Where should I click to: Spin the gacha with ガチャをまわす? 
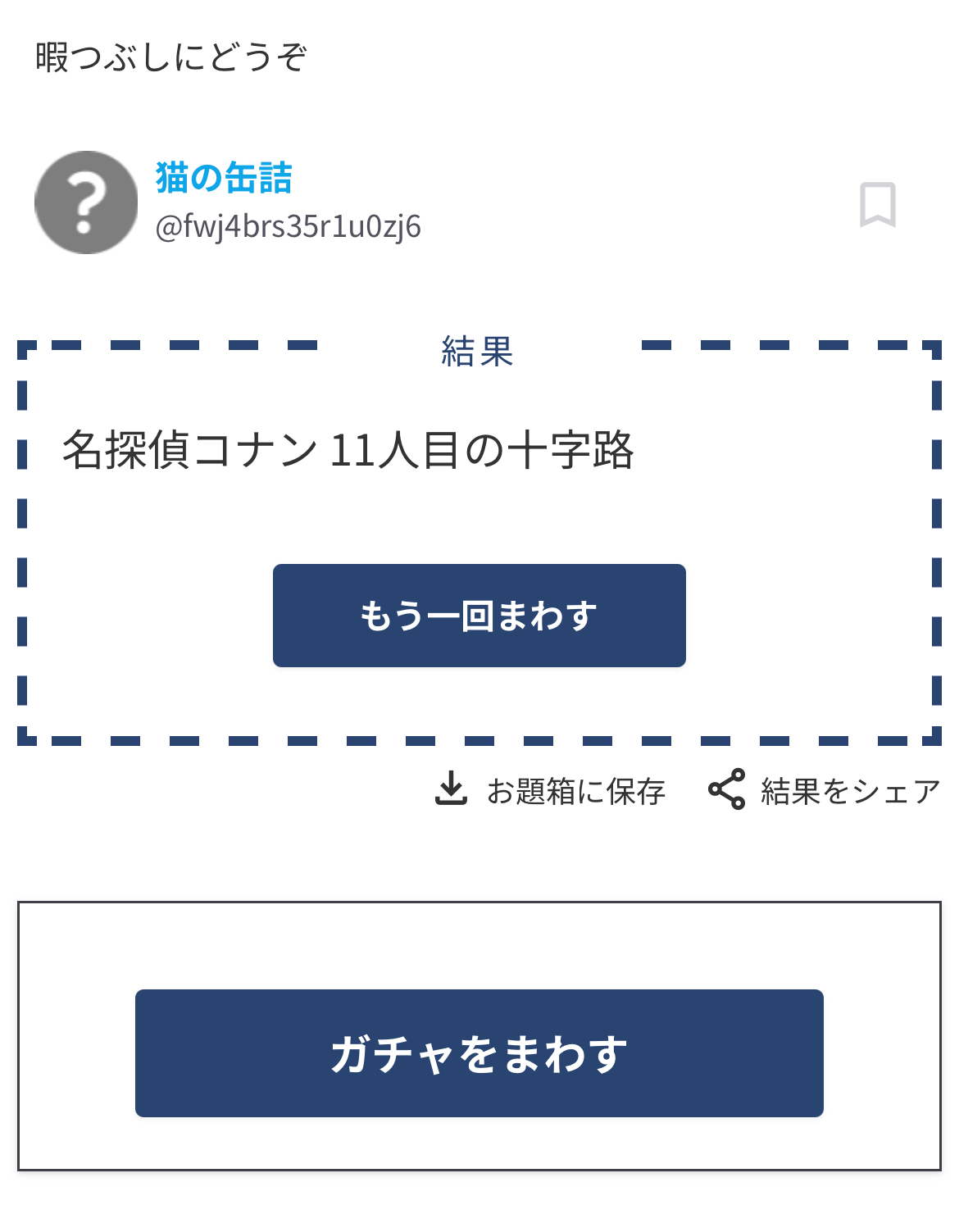click(479, 1053)
